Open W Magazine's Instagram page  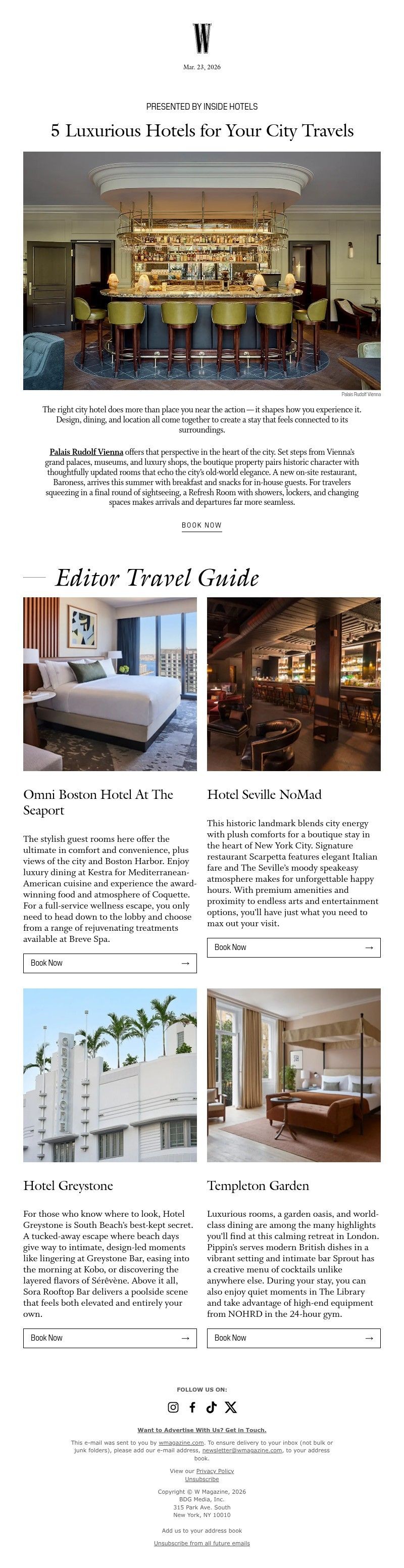[x=173, y=1407]
